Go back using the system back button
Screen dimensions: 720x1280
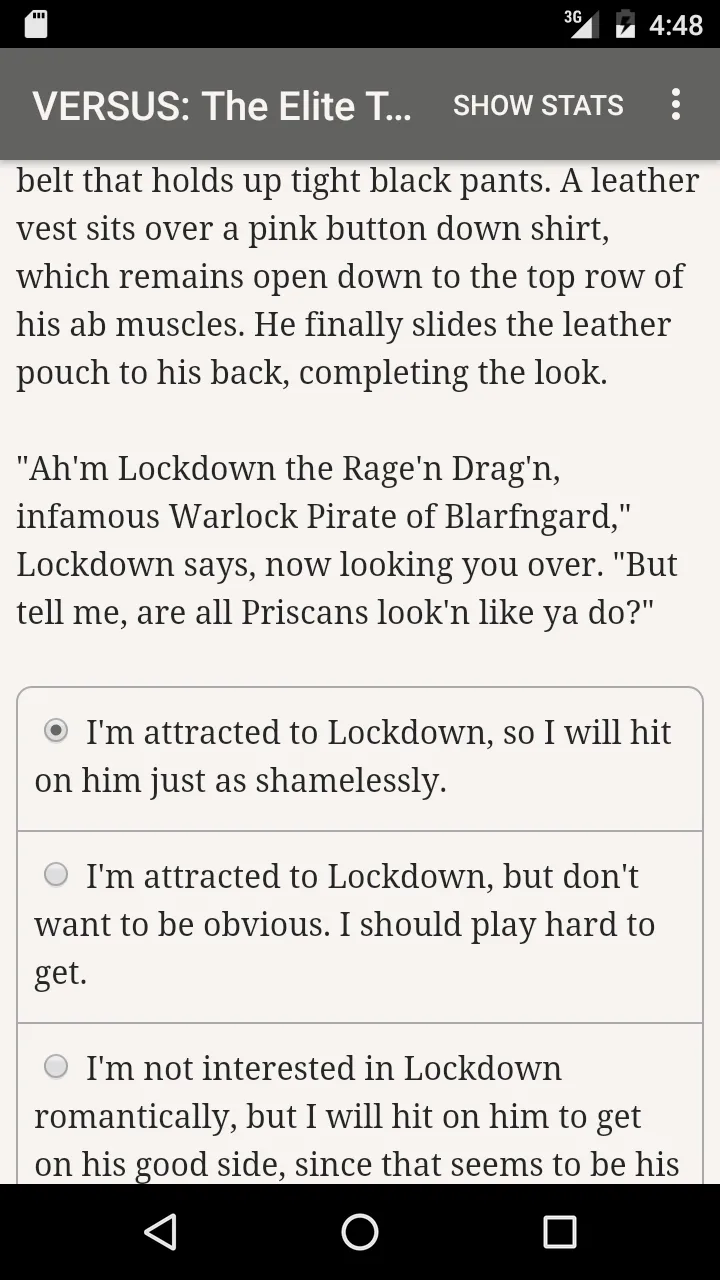[x=160, y=1232]
